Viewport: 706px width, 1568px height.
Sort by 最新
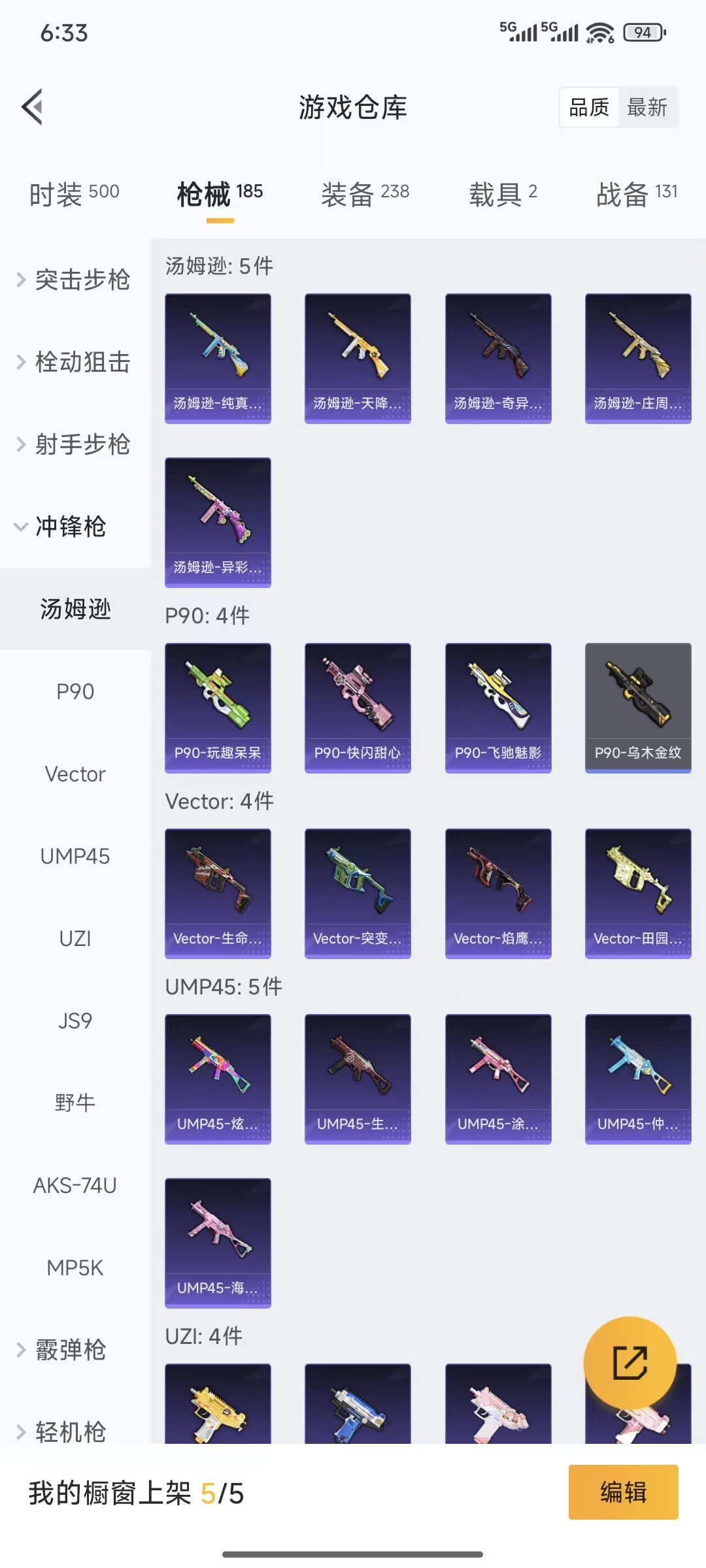647,107
